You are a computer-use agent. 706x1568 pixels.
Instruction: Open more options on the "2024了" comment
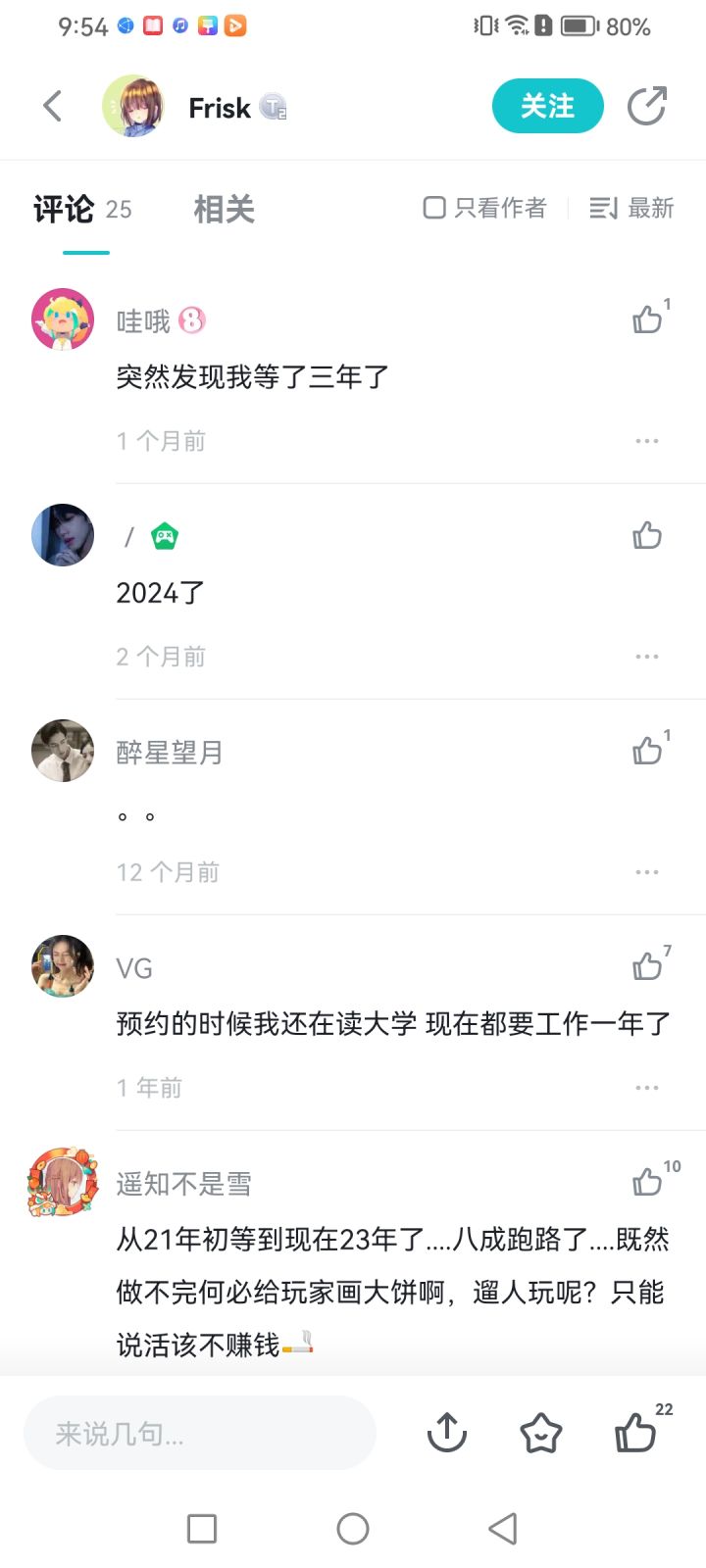647,657
